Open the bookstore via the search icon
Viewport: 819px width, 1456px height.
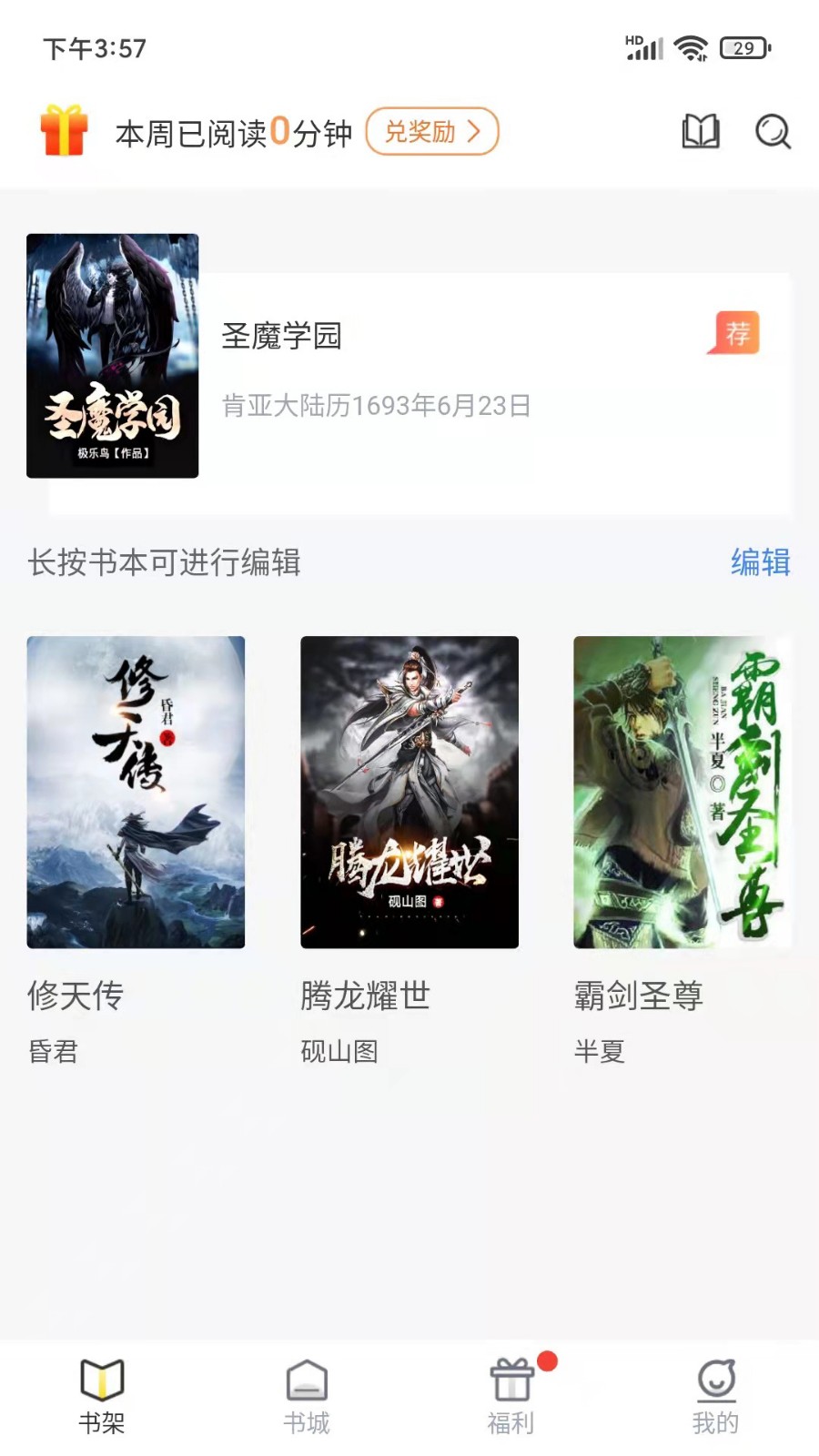click(773, 131)
